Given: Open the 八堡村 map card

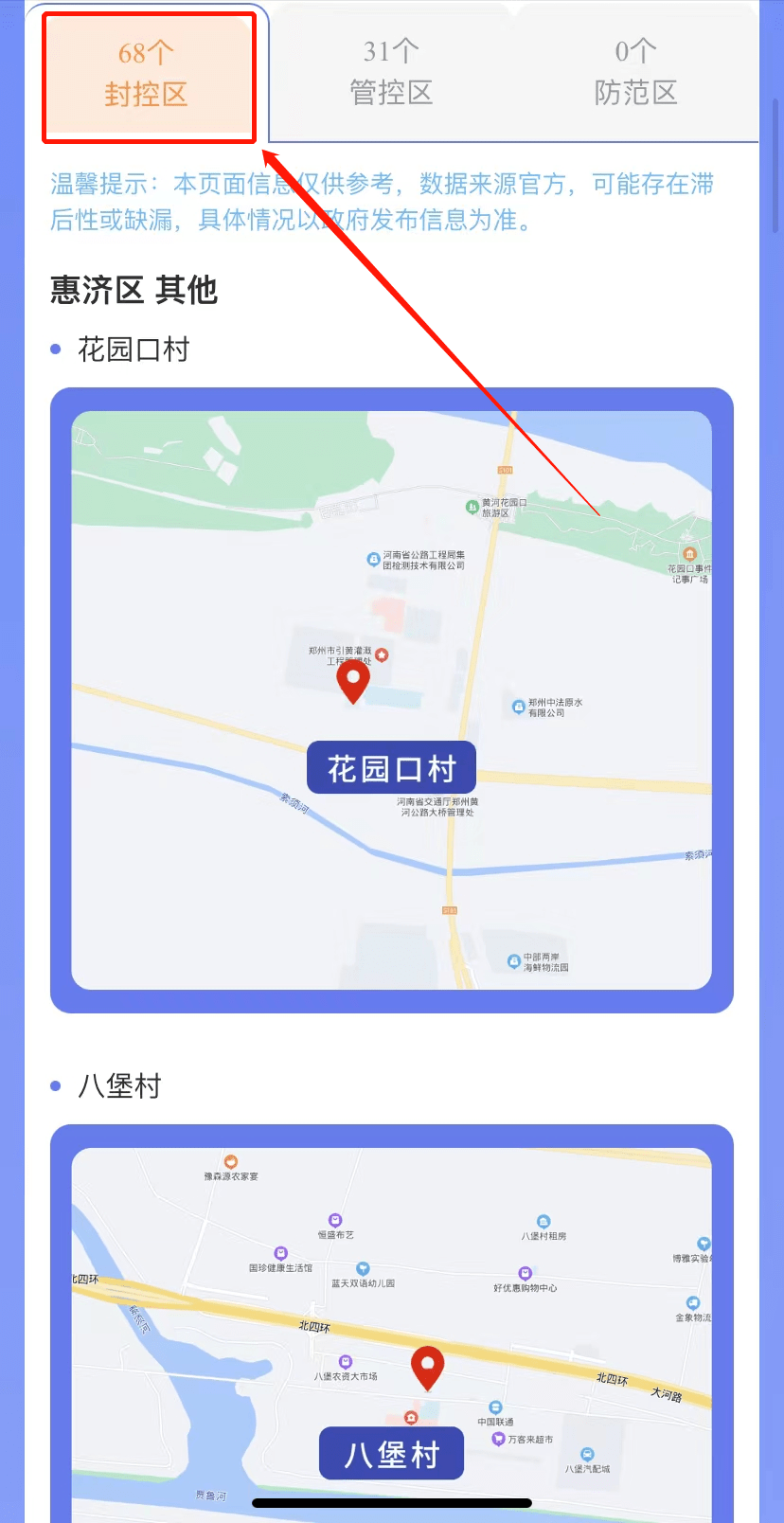Looking at the screenshot, I should coord(391,1326).
